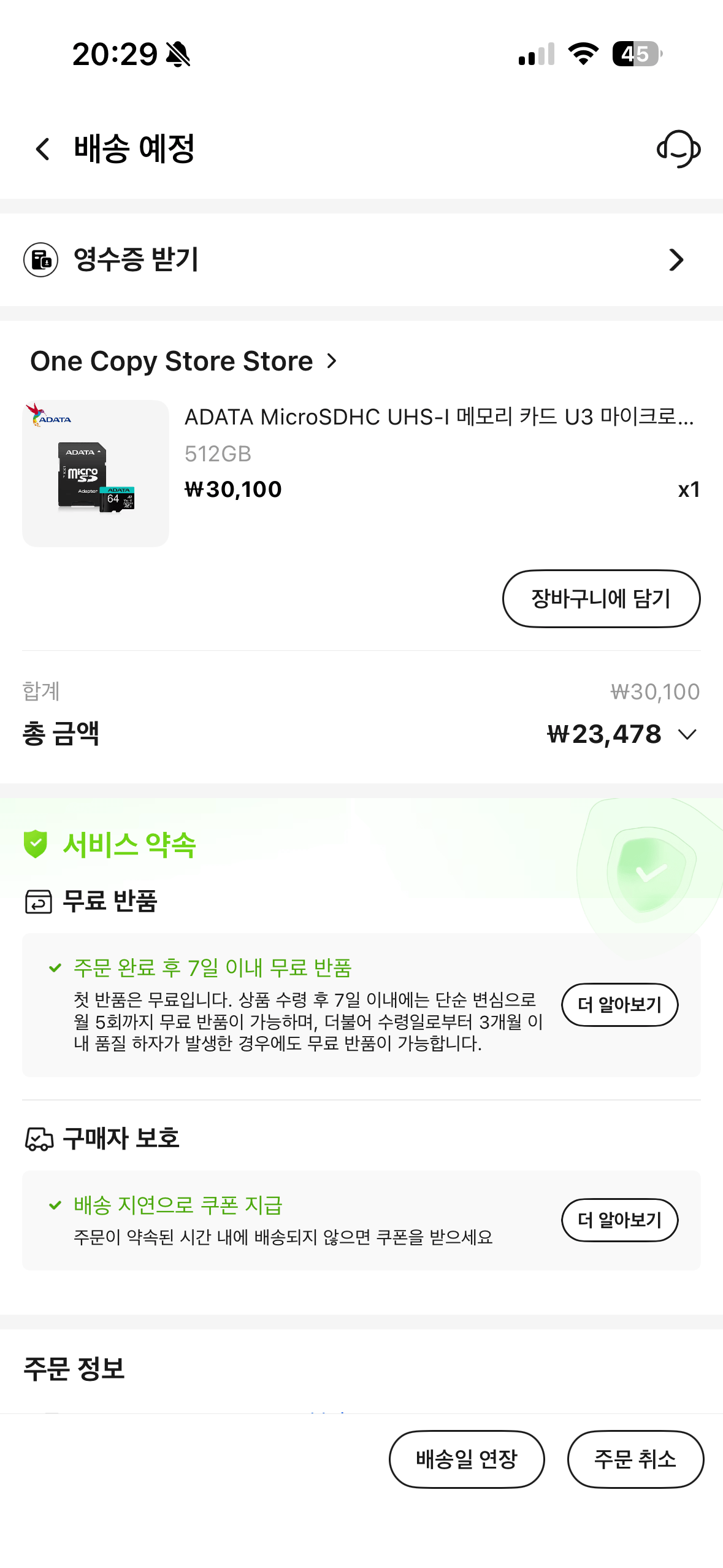The width and height of the screenshot is (723, 1568).
Task: Toggle the Wi-Fi indicator in status bar
Action: pyautogui.click(x=581, y=54)
